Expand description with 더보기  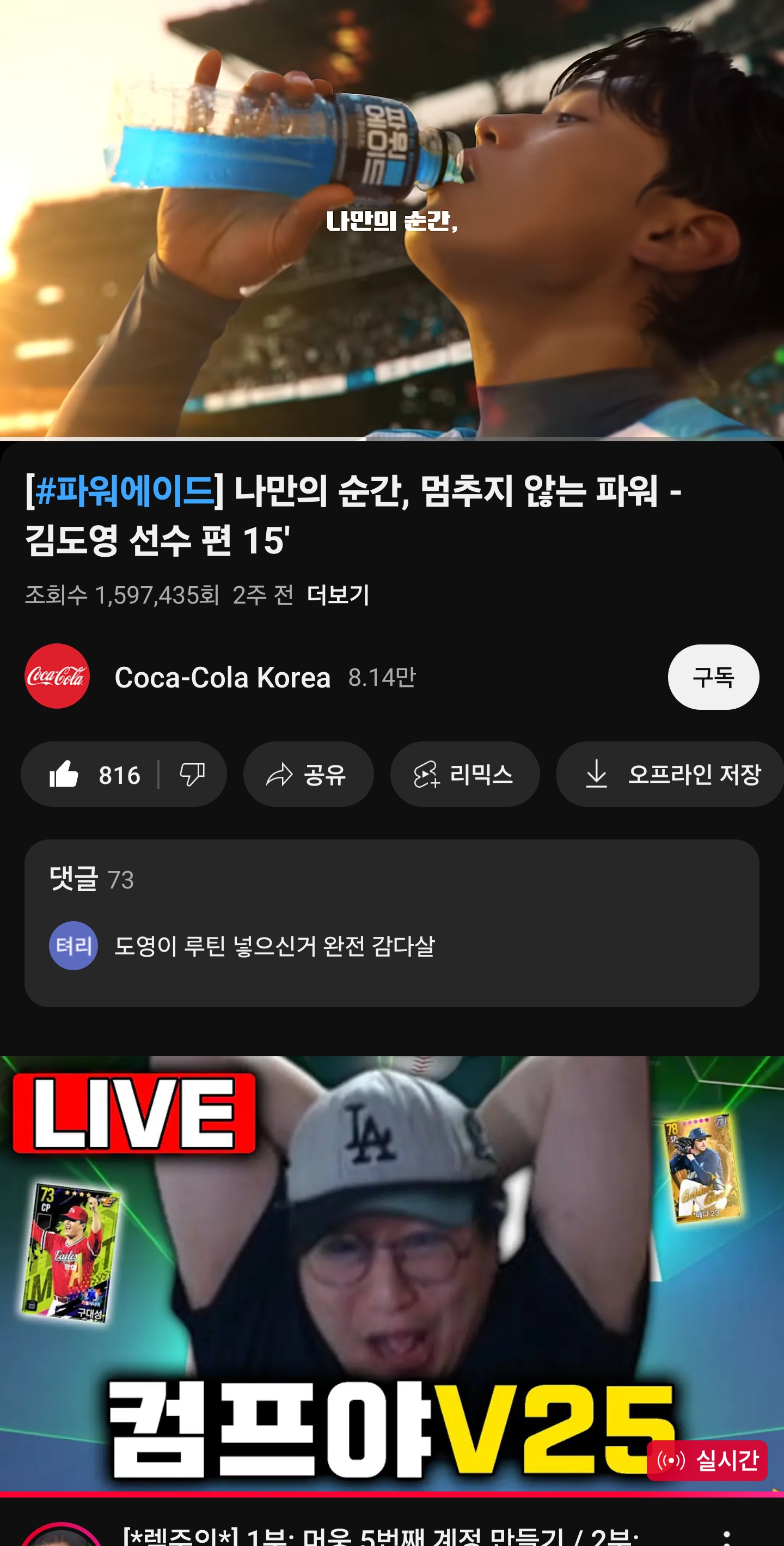point(338,595)
